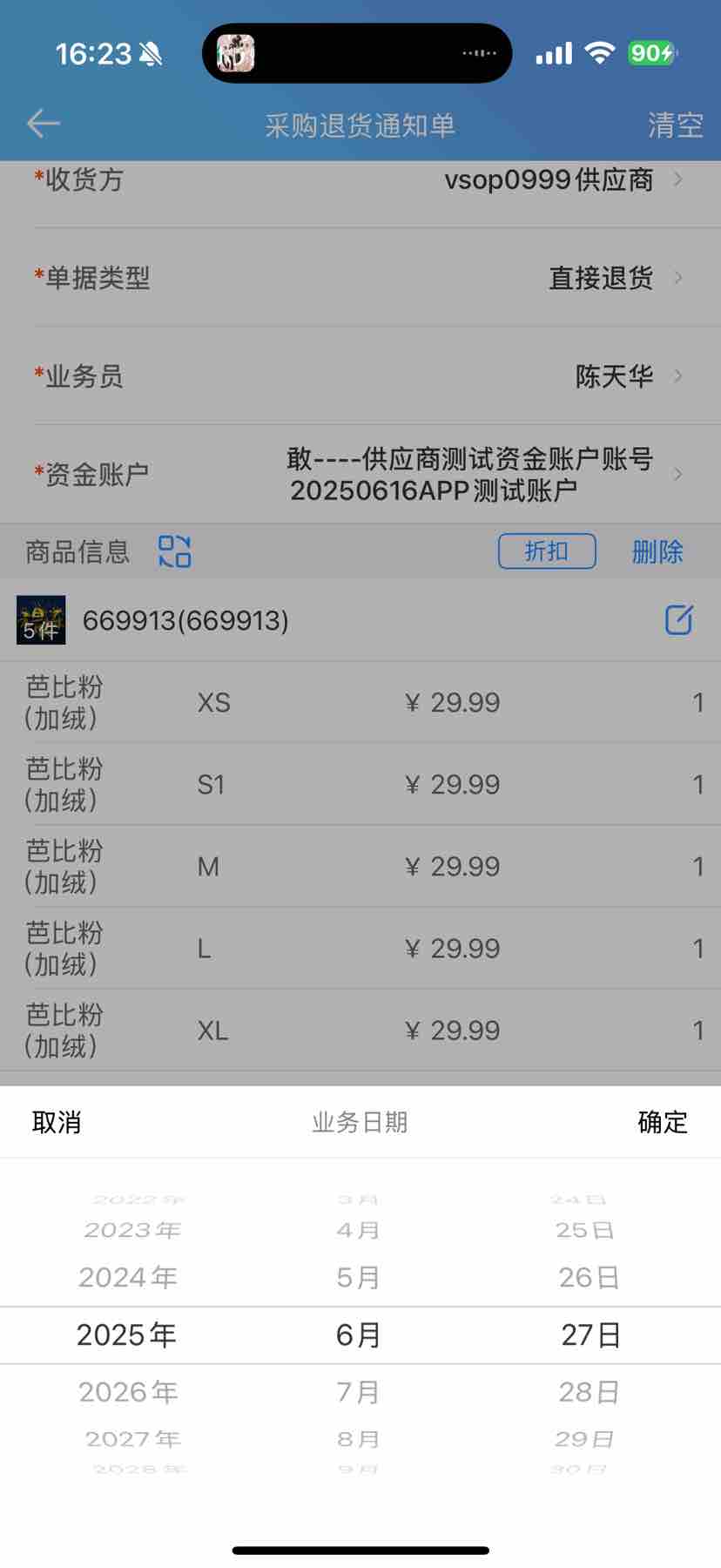Select 29日 in the day wheel
Viewport: 721px width, 1568px height.
point(585,1439)
